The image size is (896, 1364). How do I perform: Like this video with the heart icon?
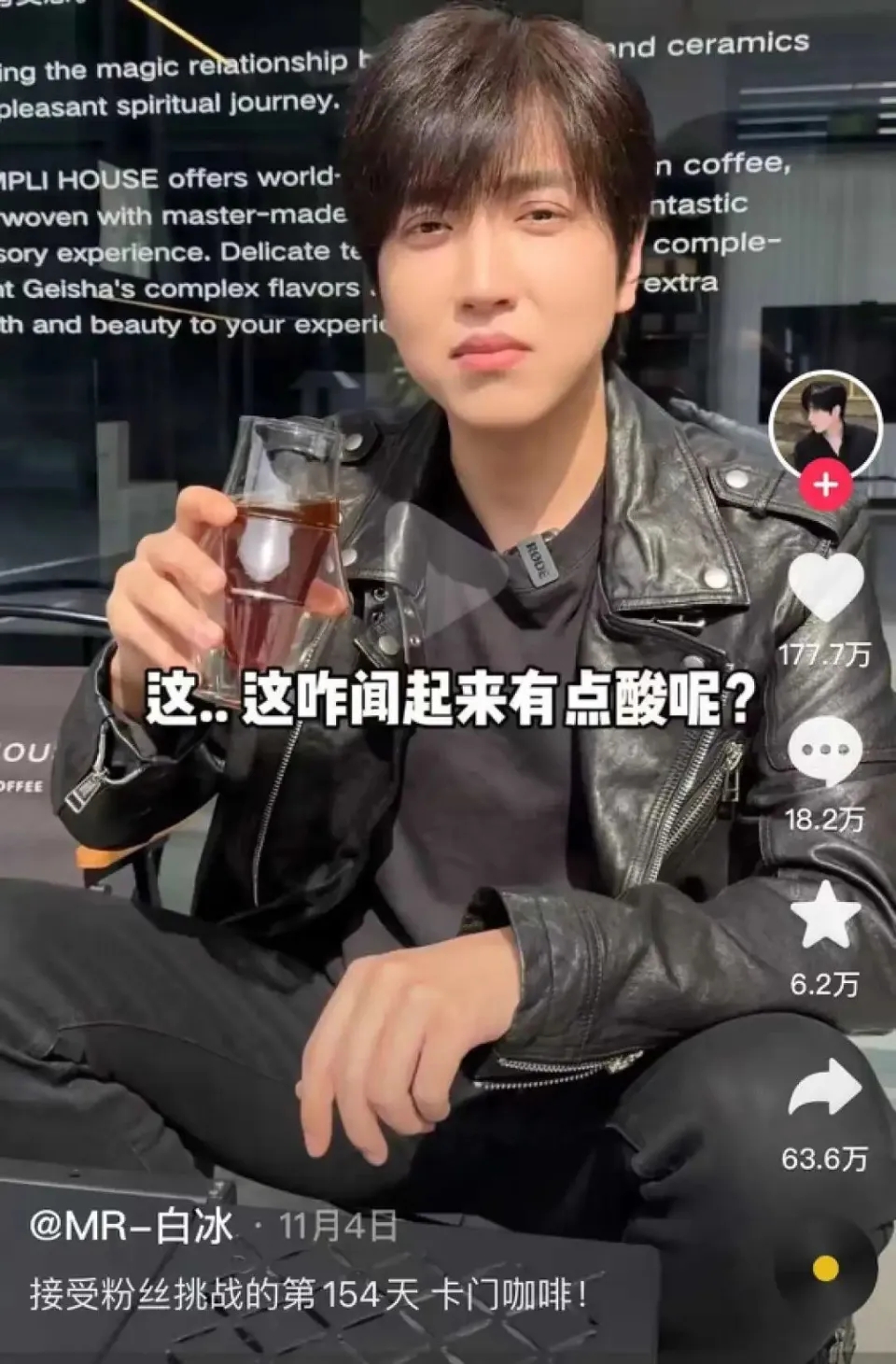pyautogui.click(x=826, y=588)
